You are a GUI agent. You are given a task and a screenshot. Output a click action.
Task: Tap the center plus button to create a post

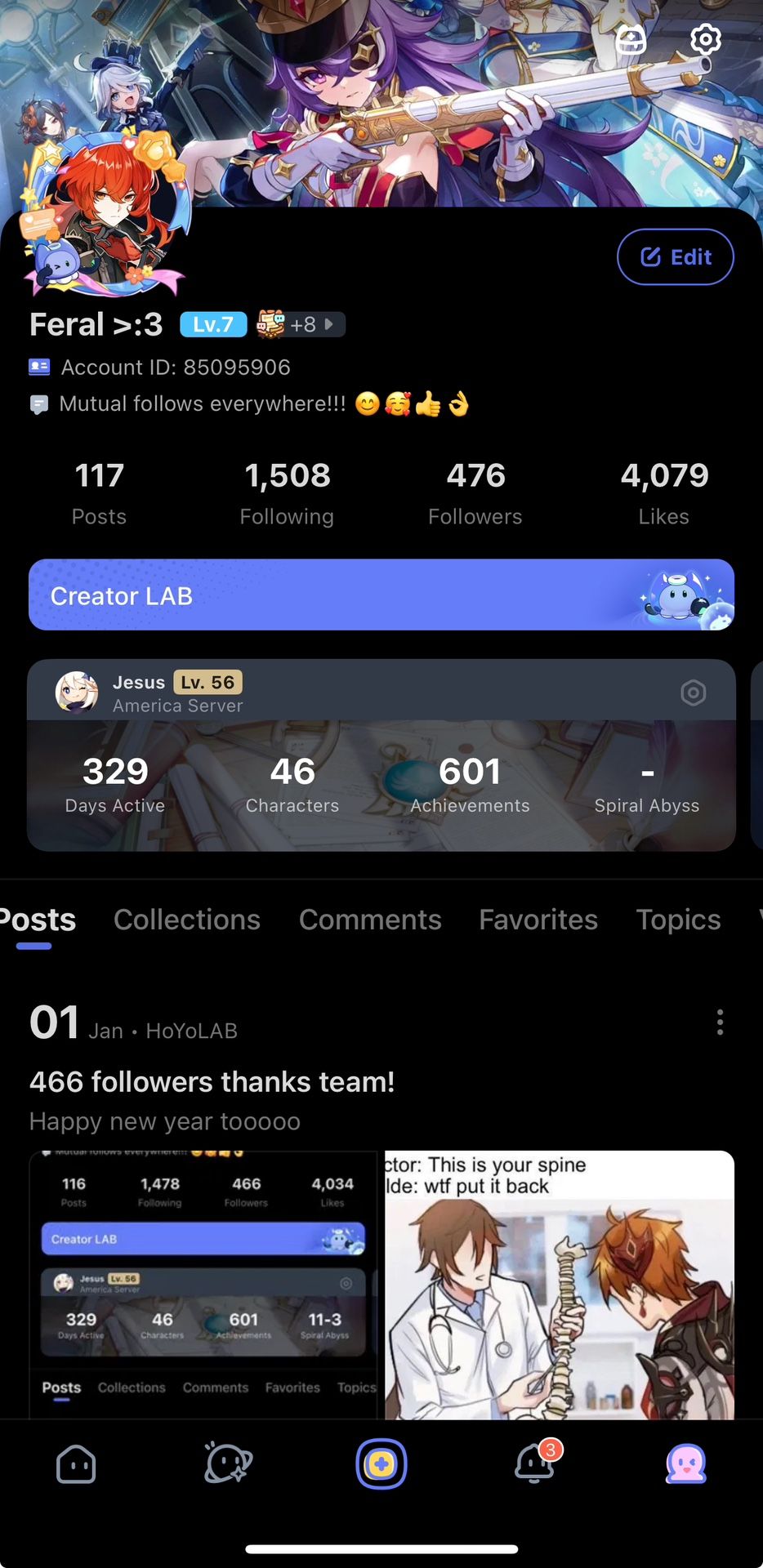tap(381, 1463)
